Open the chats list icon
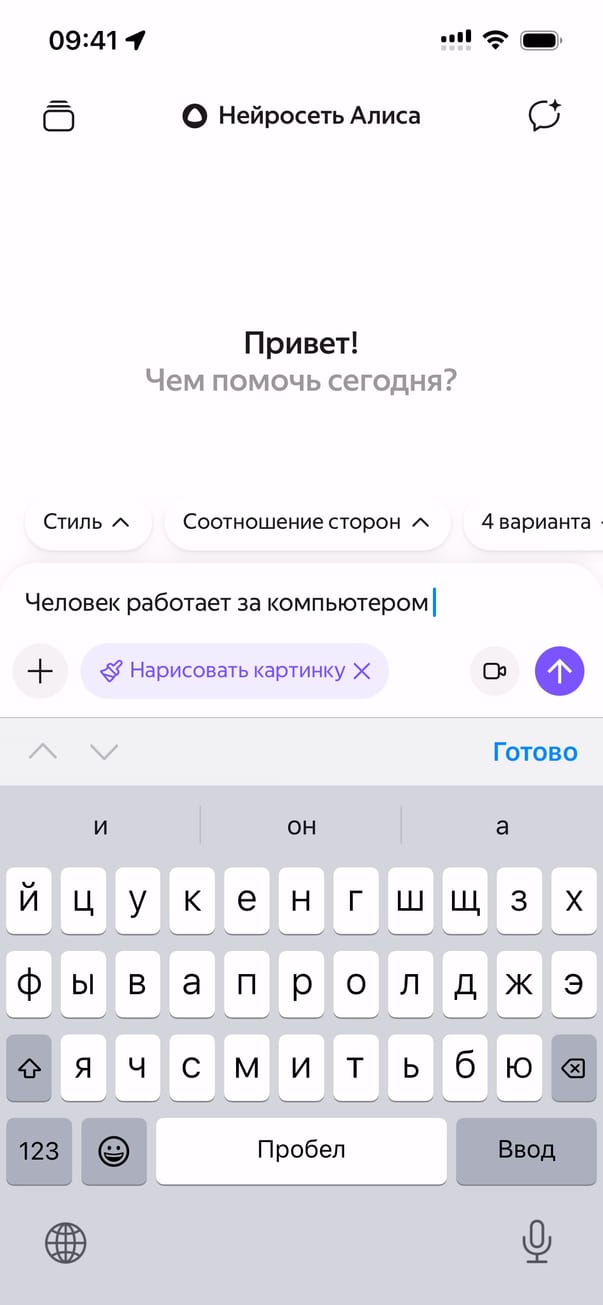Viewport: 603px width, 1305px height. tap(59, 116)
